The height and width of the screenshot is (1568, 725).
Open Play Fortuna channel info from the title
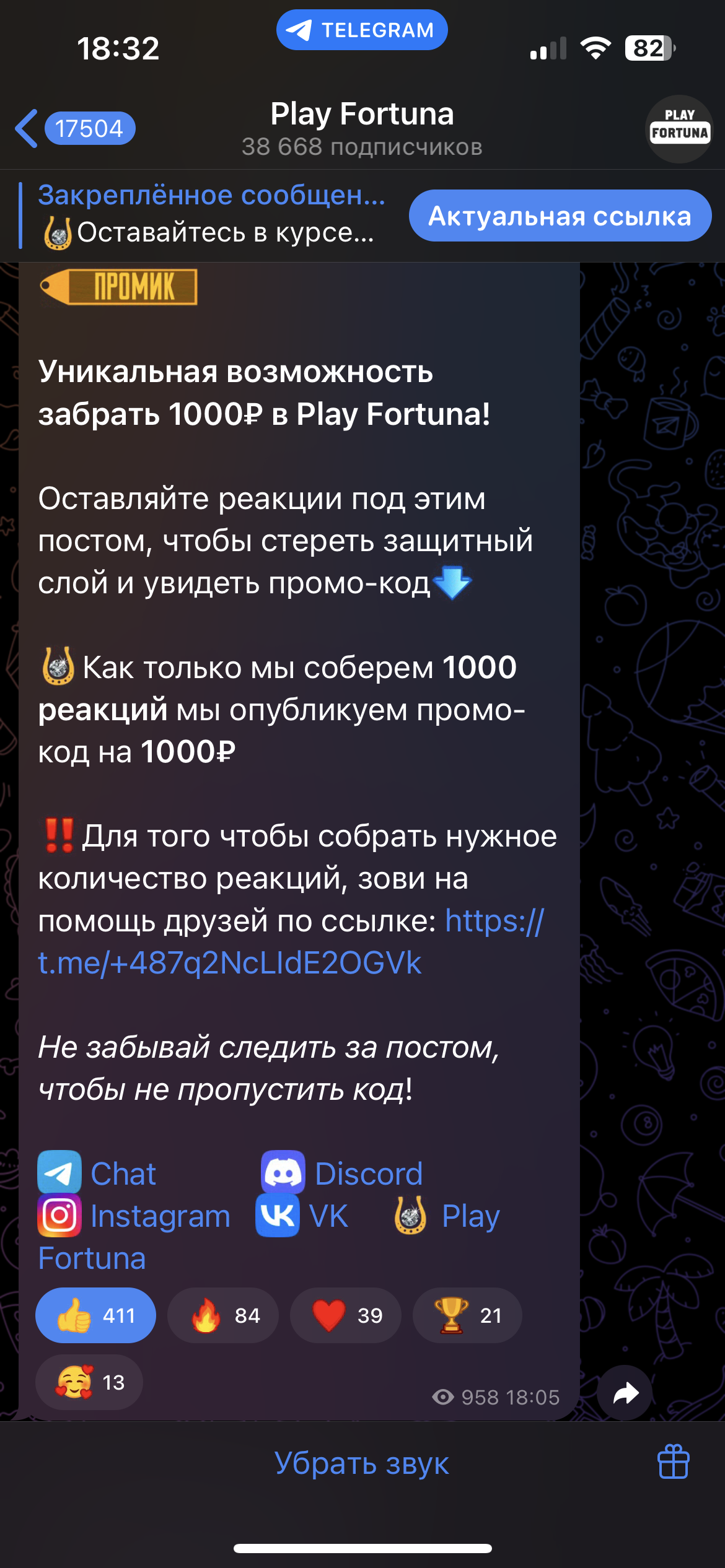(362, 128)
